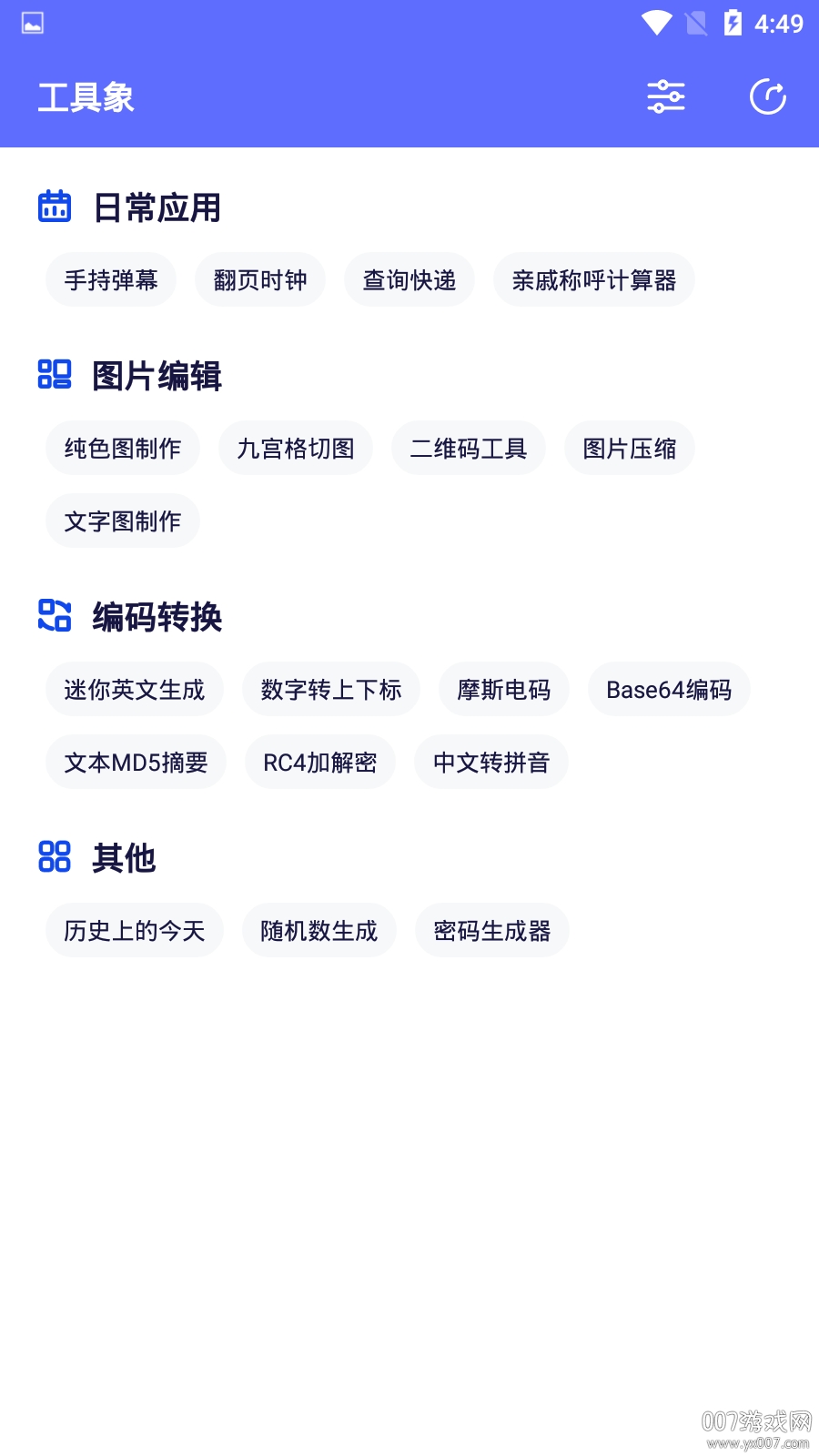The height and width of the screenshot is (1456, 819).
Task: Open 历史上的今天
Action: (x=135, y=931)
